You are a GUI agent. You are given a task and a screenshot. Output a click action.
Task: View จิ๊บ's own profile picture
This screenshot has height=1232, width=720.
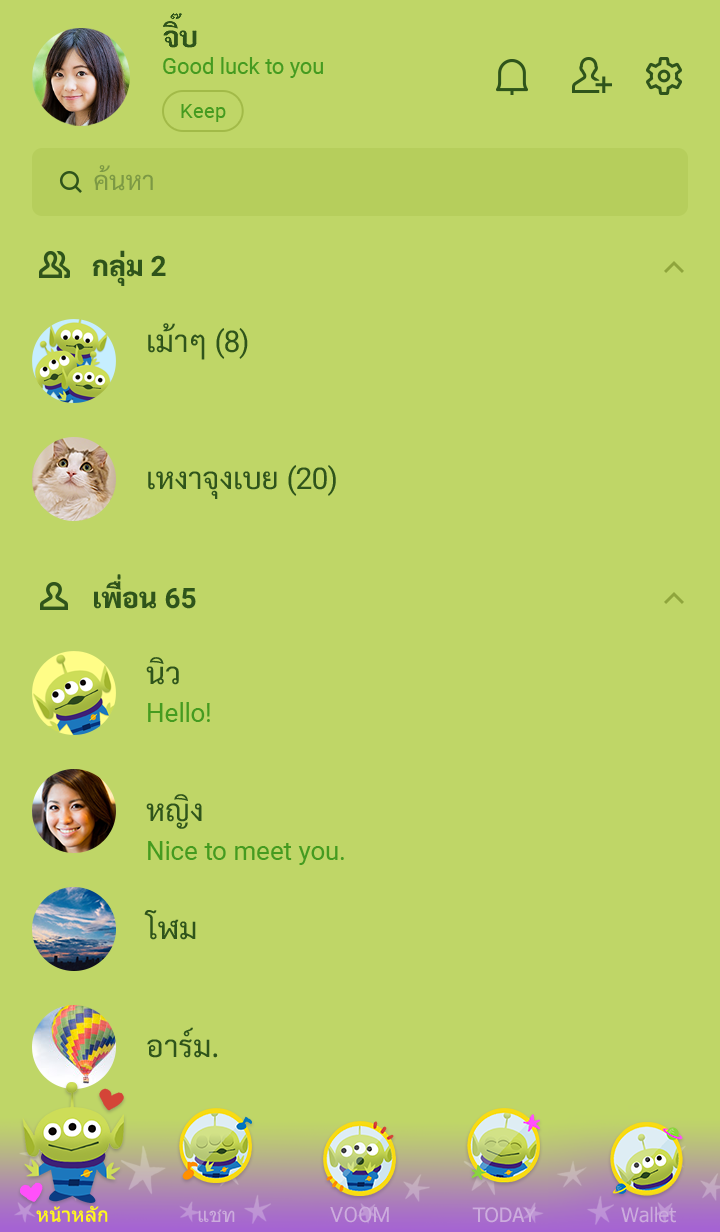click(81, 77)
